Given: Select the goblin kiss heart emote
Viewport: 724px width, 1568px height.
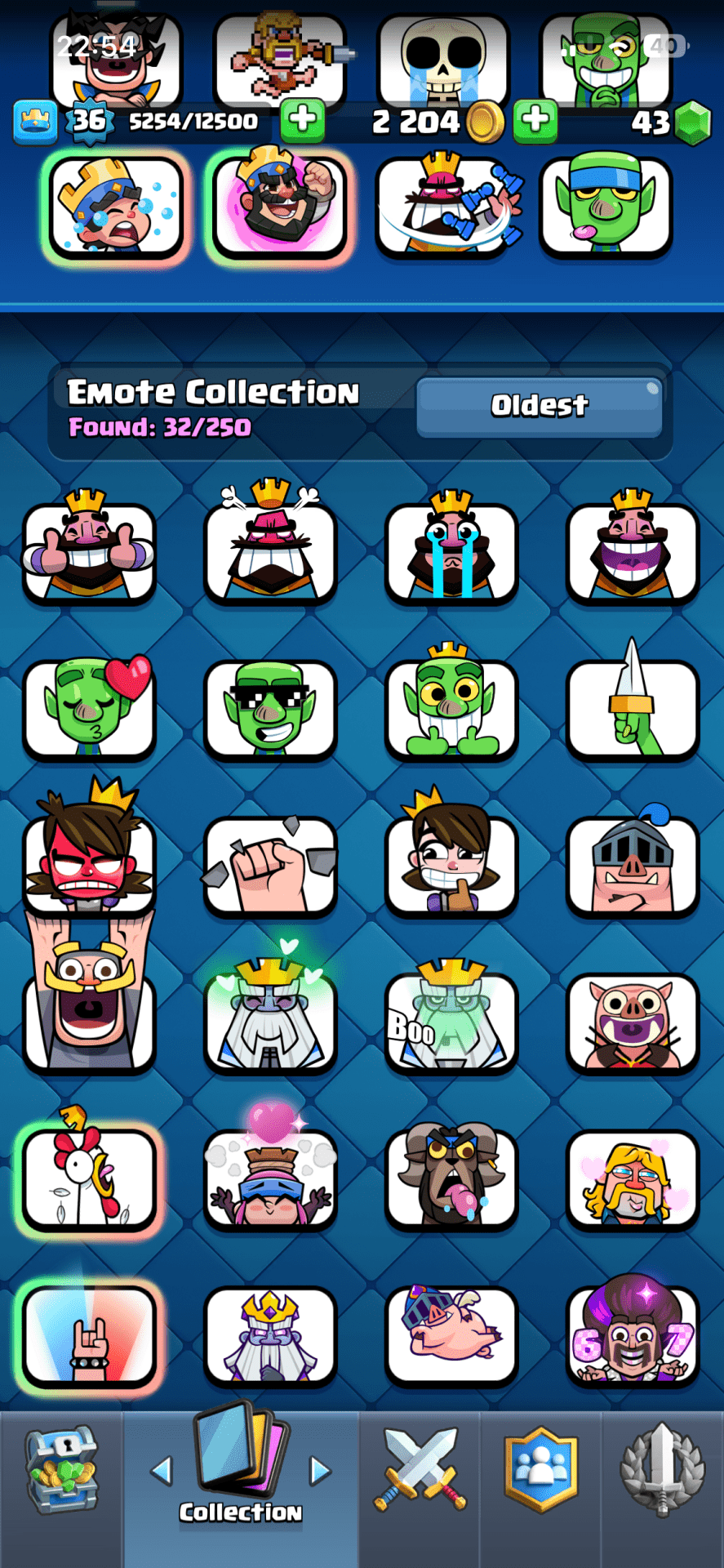Looking at the screenshot, I should (x=89, y=709).
